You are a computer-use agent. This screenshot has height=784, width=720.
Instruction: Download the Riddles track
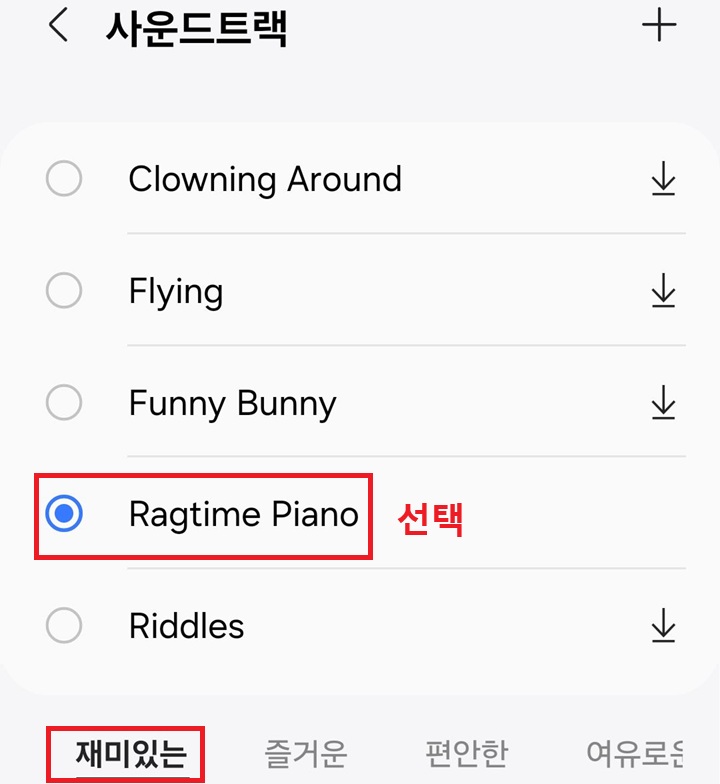pyautogui.click(x=662, y=626)
